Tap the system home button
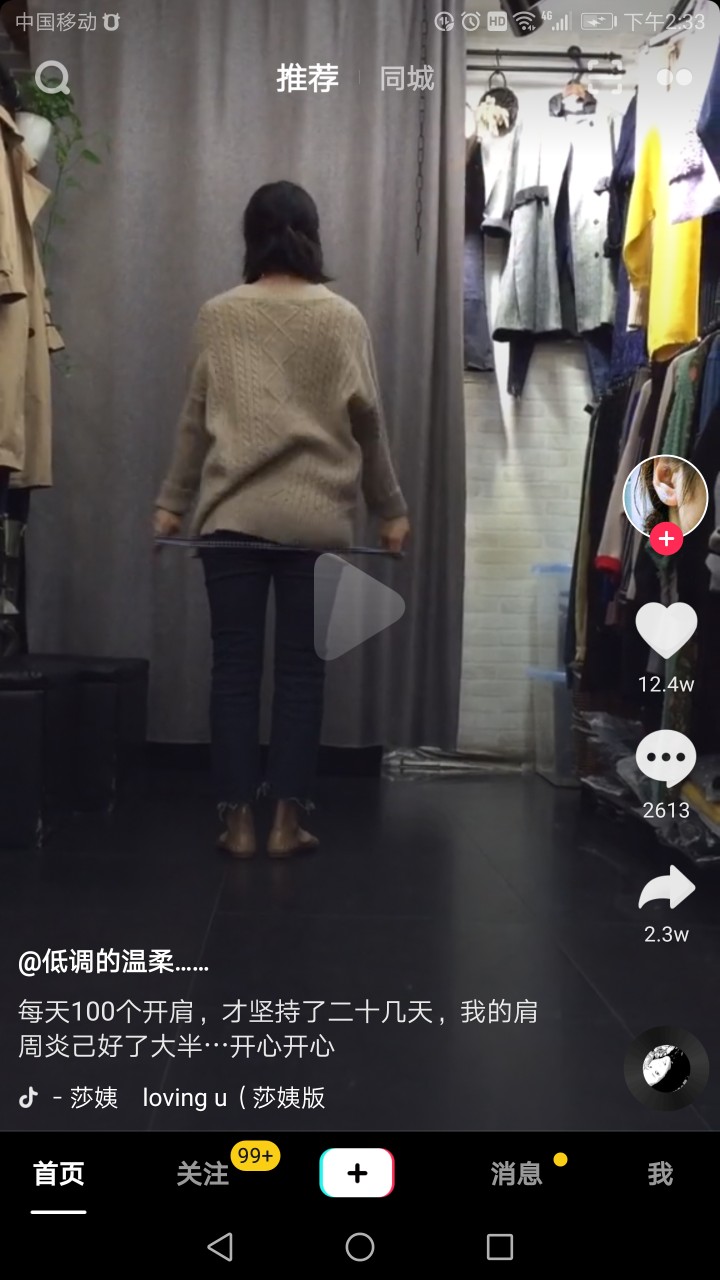 pyautogui.click(x=360, y=1247)
